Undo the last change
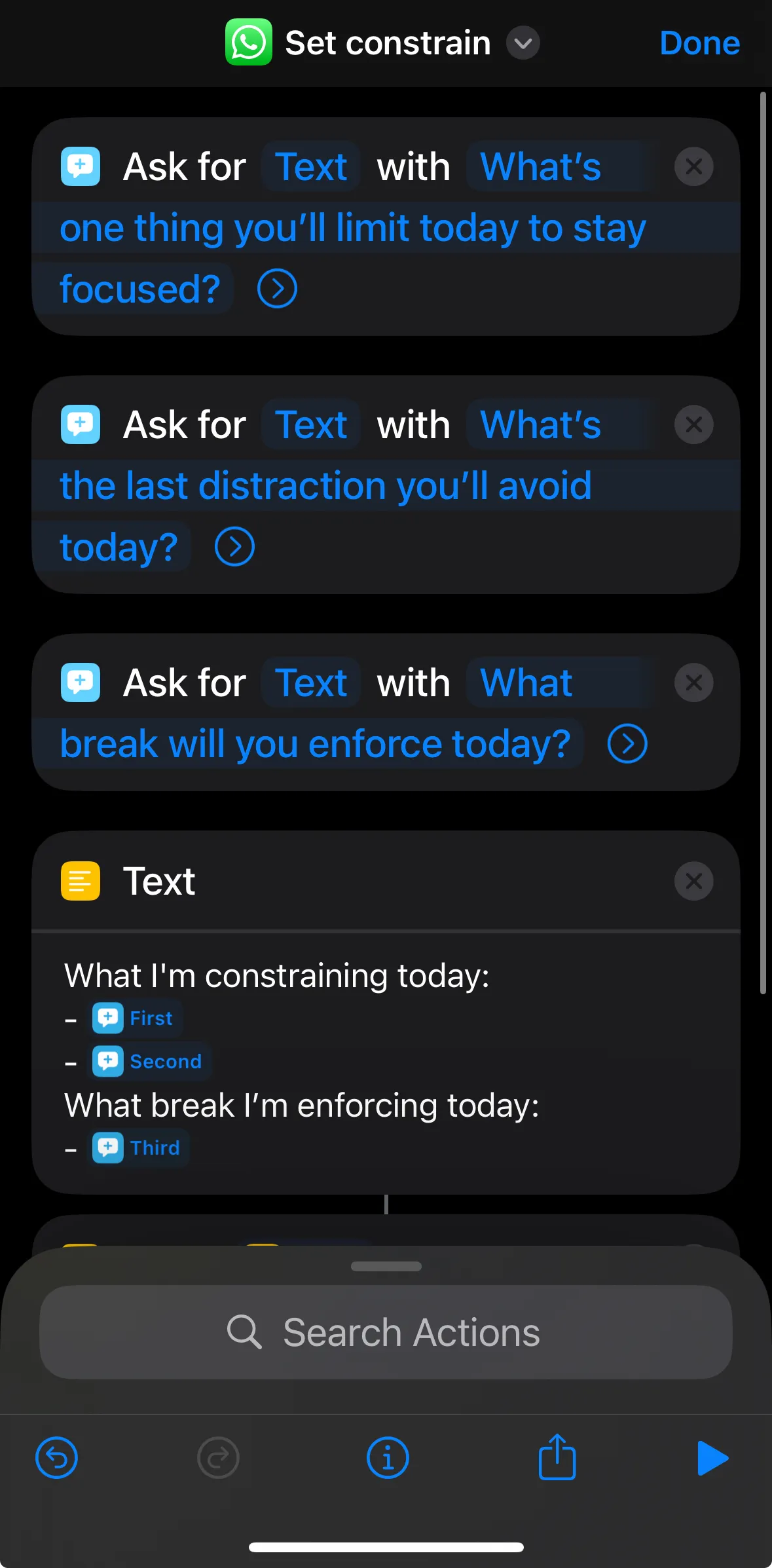Viewport: 772px width, 1568px height. [x=56, y=1458]
